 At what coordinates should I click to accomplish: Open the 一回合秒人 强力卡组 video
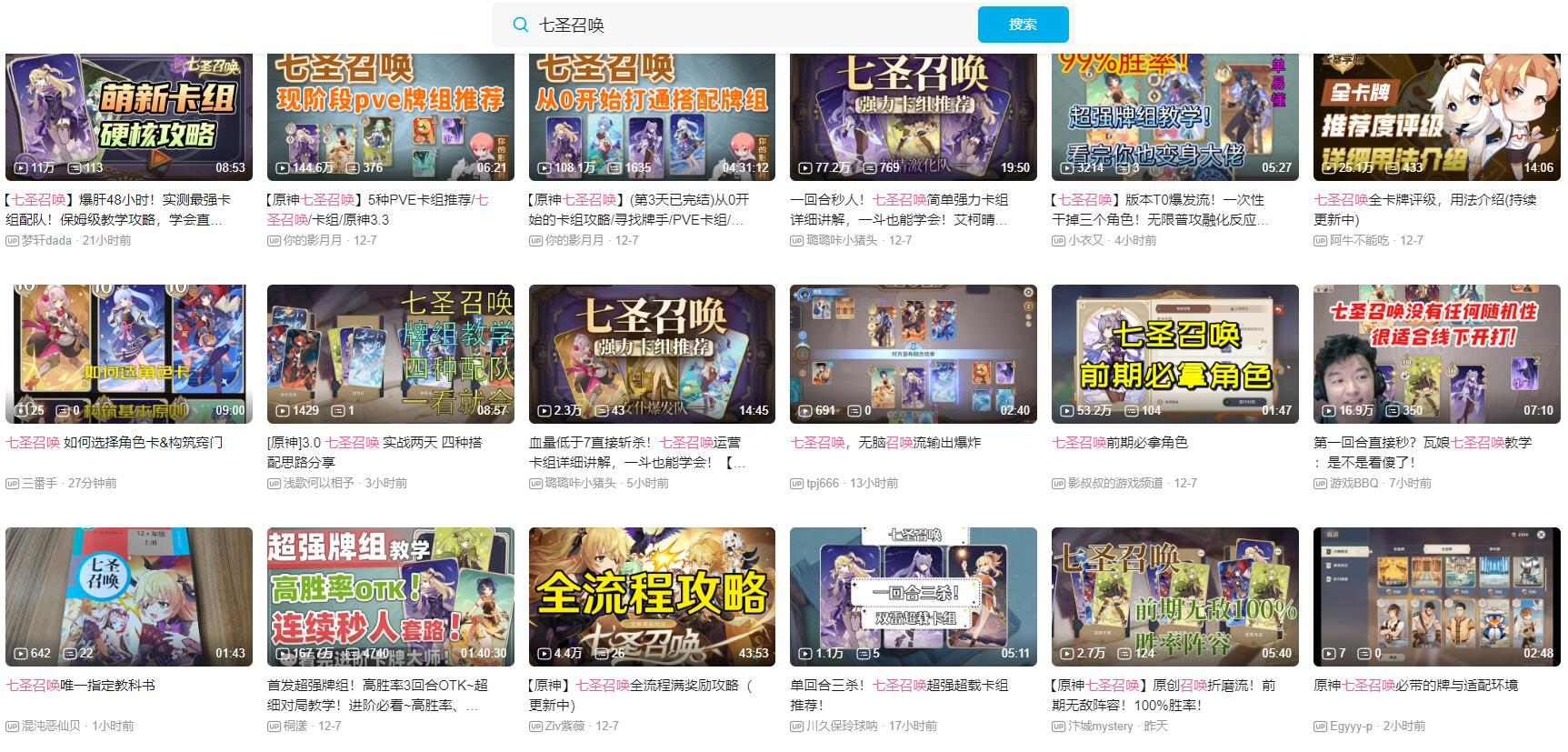(914, 116)
